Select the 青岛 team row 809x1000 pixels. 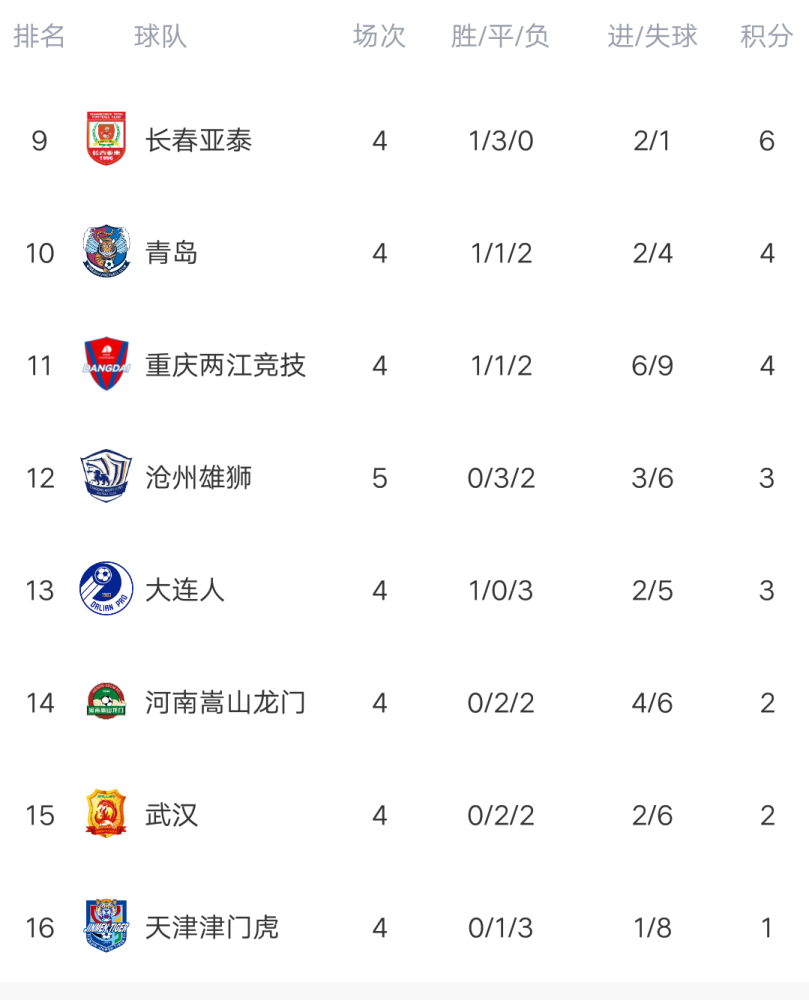pos(172,253)
